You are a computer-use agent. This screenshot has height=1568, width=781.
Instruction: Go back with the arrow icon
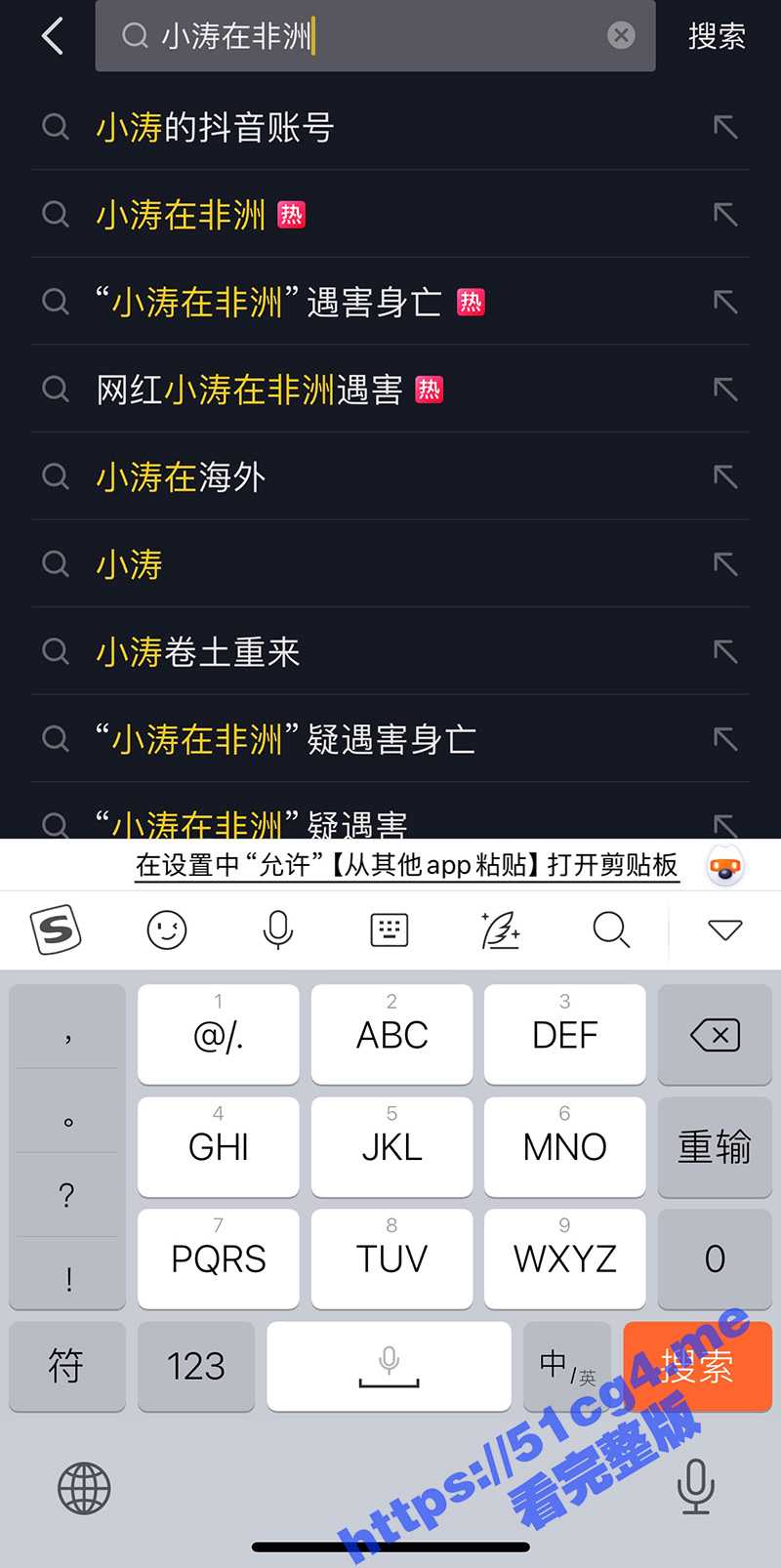point(54,36)
